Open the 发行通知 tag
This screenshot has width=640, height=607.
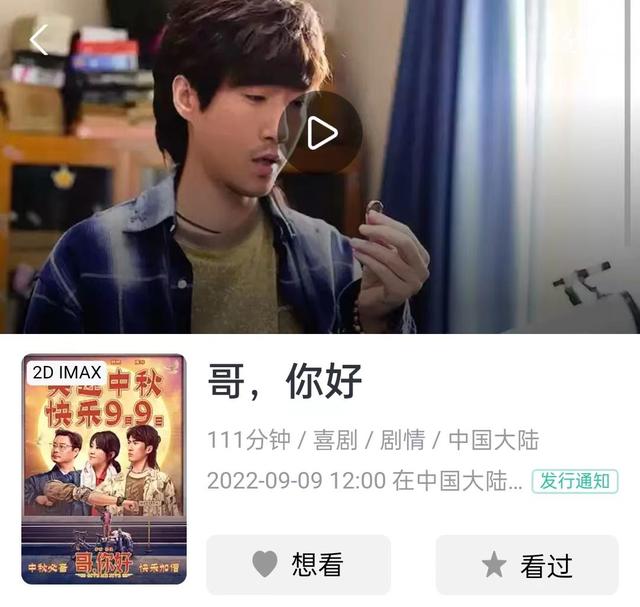574,480
